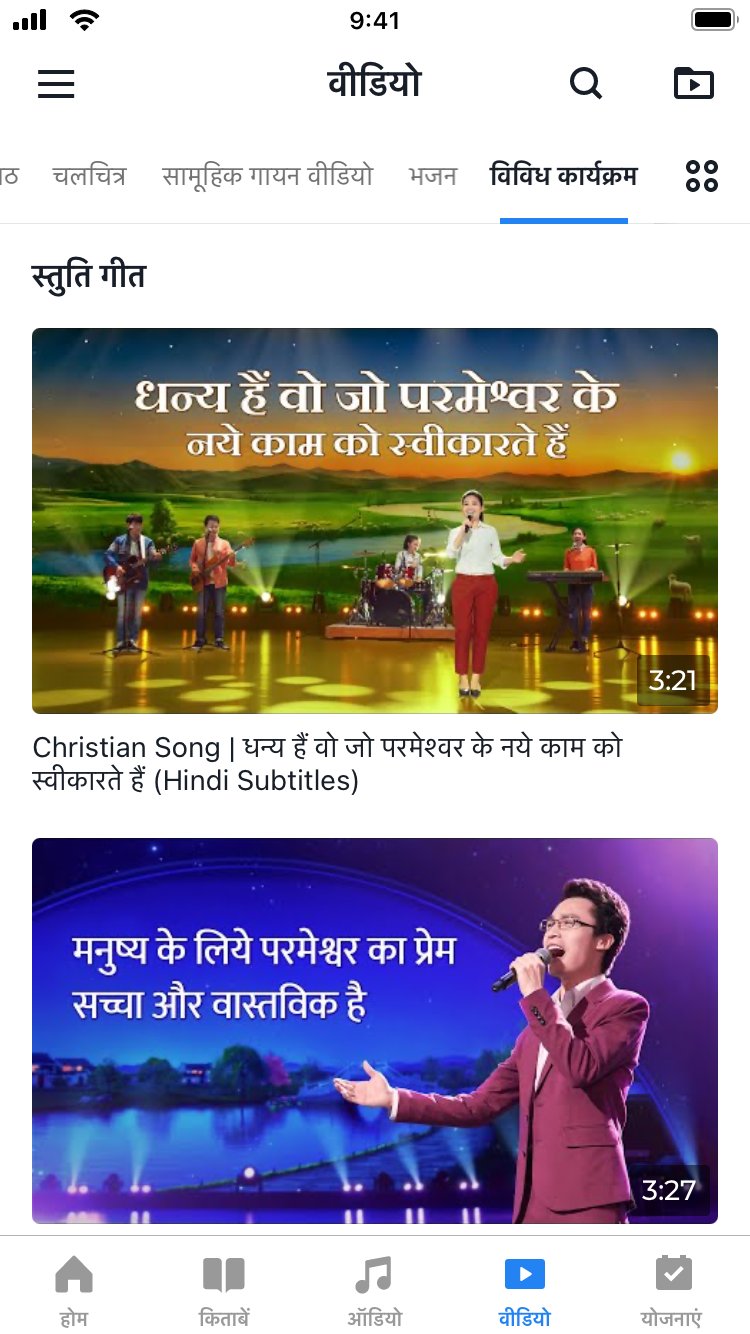Open the video search icon
The image size is (750, 1334).
[x=586, y=83]
